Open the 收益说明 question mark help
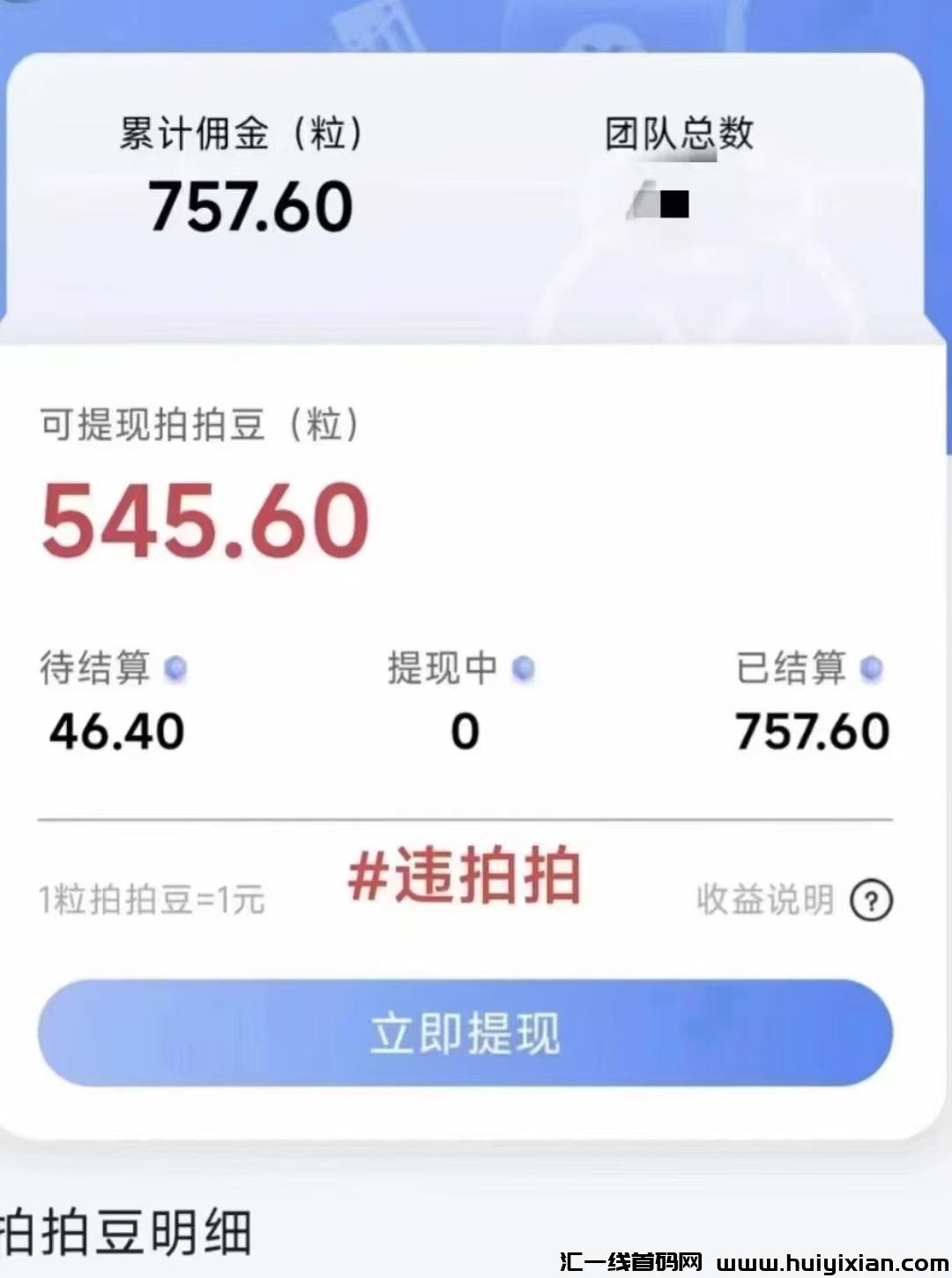Image resolution: width=952 pixels, height=1278 pixels. [x=871, y=901]
